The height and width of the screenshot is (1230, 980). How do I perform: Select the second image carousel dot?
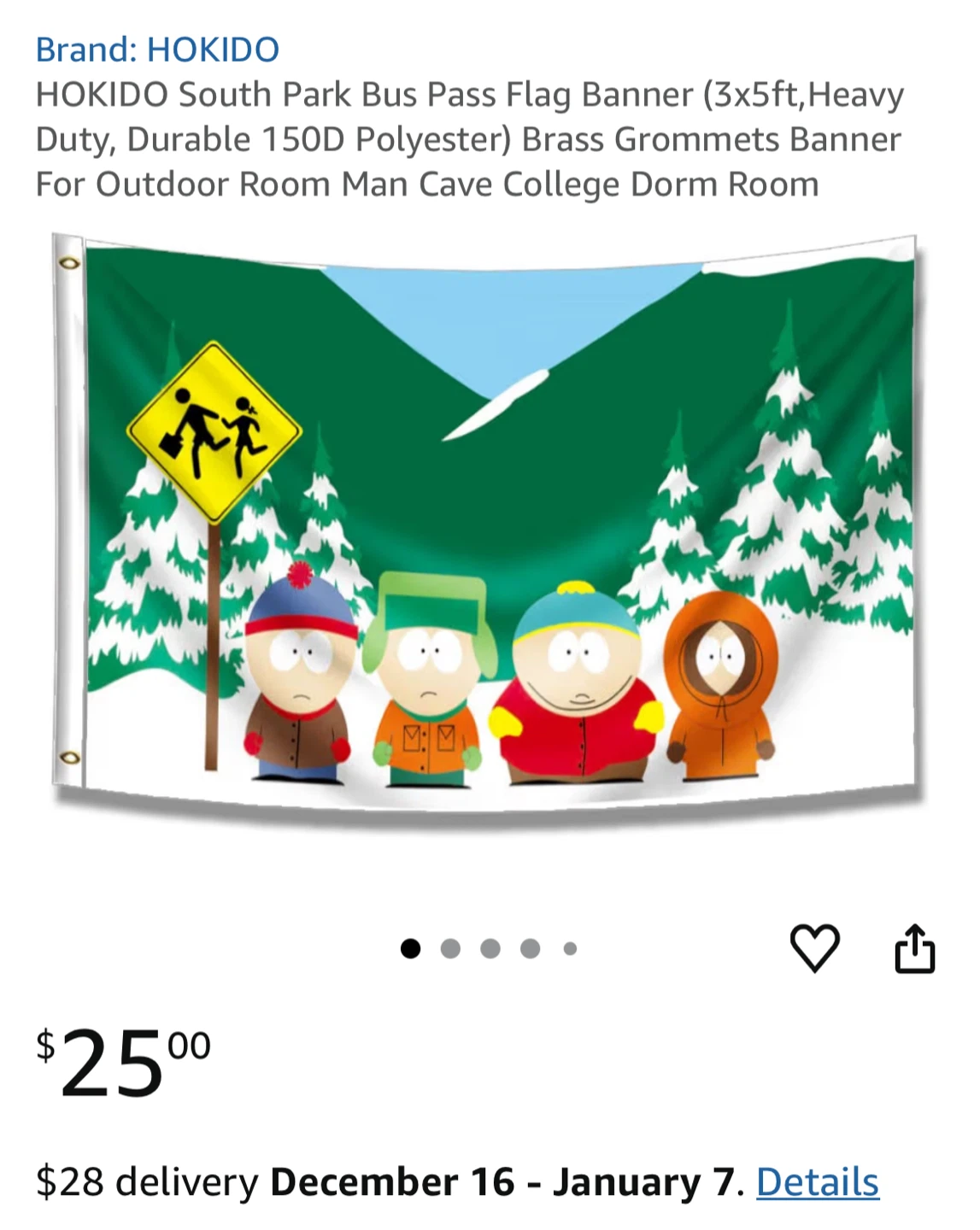449,946
